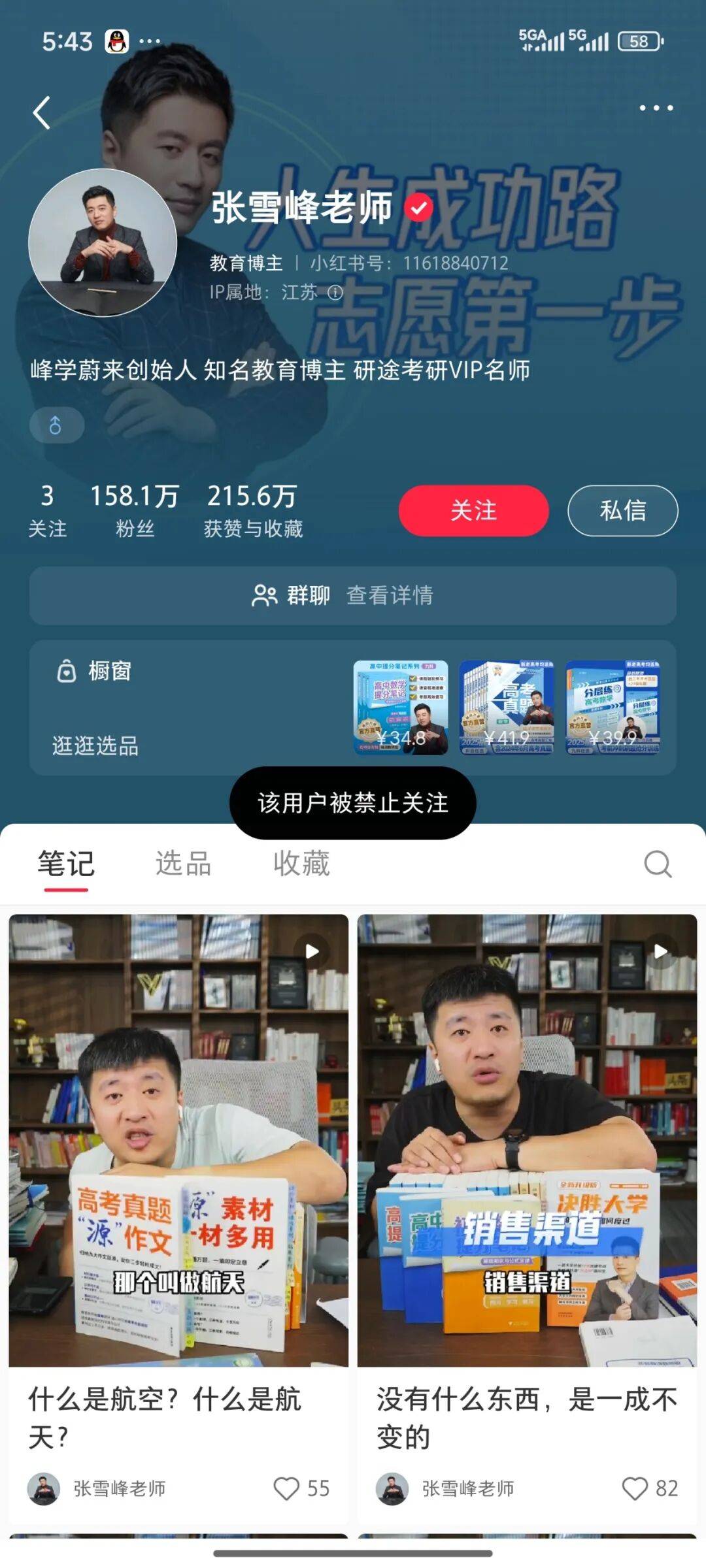Tap the group chat 群聊 icon

click(264, 595)
